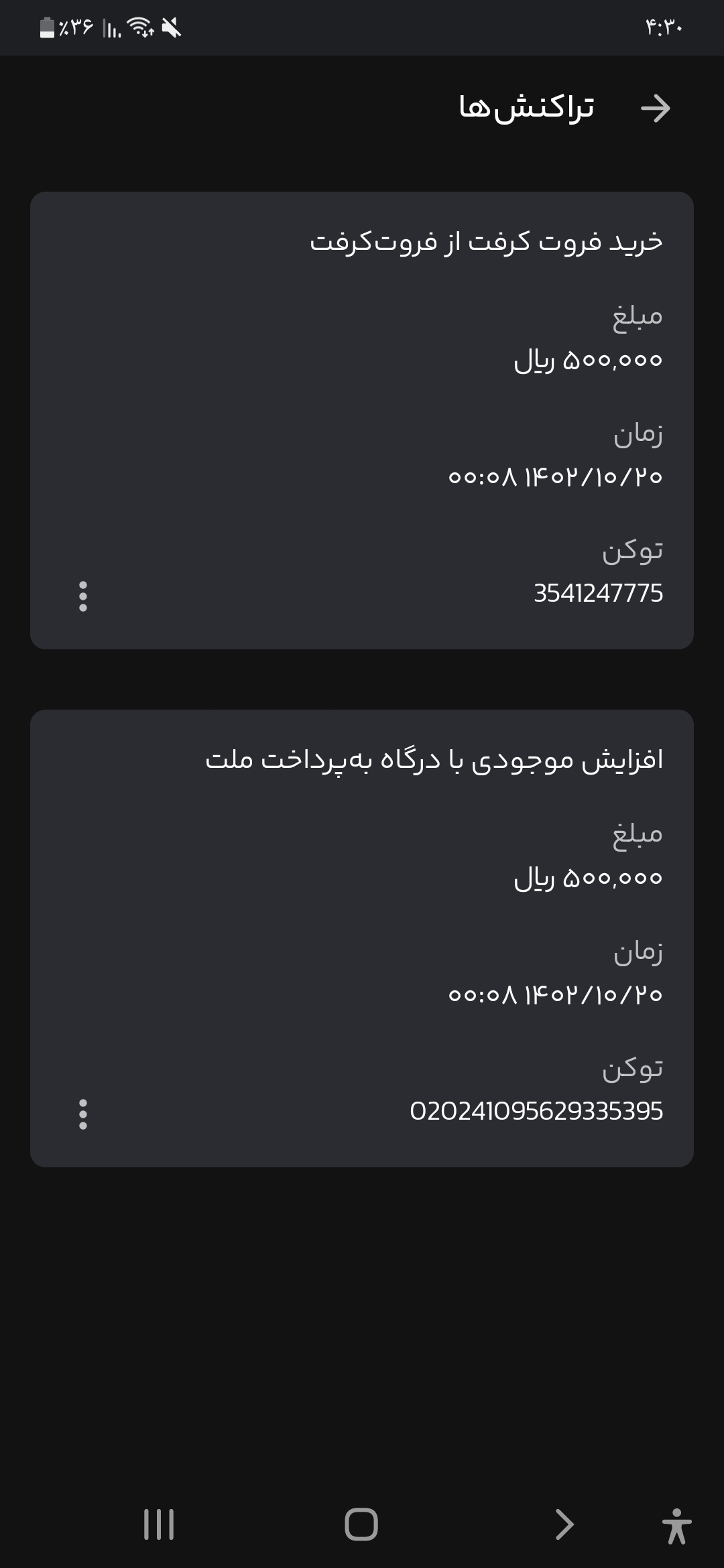The width and height of the screenshot is (724, 1568).
Task: Open the three-dot menu on the خرید فروت کرفت transaction
Action: (83, 596)
